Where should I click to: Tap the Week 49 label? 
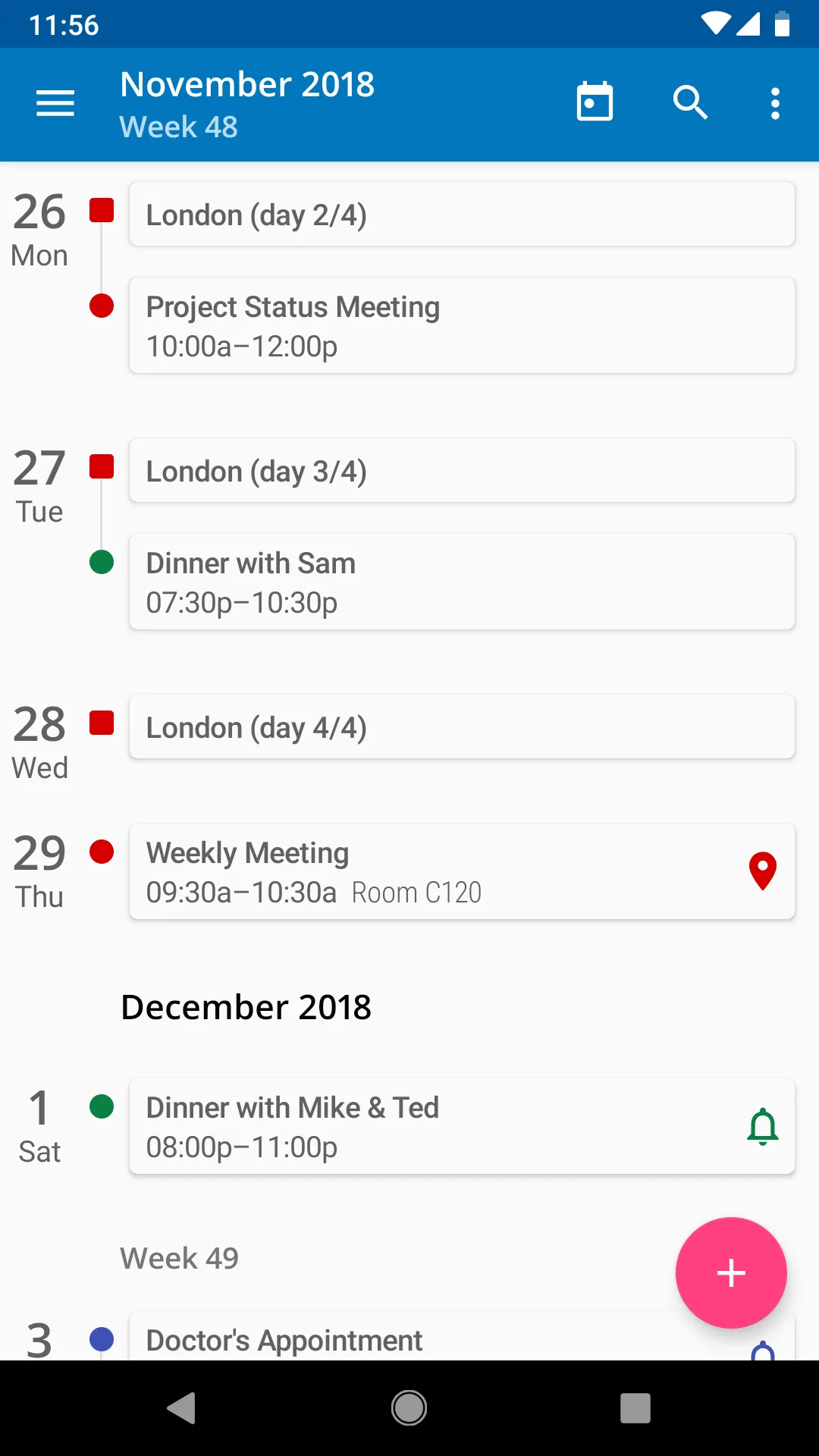[177, 1257]
